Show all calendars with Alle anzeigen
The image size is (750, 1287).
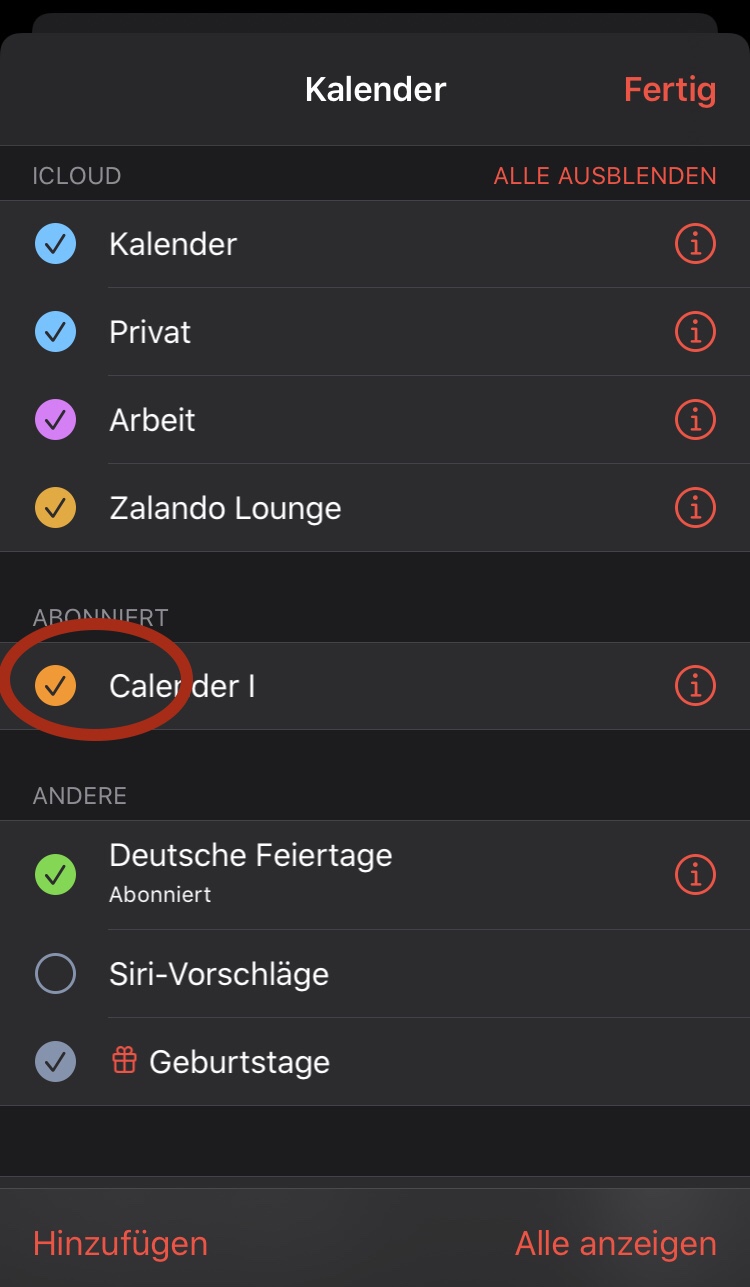(616, 1244)
